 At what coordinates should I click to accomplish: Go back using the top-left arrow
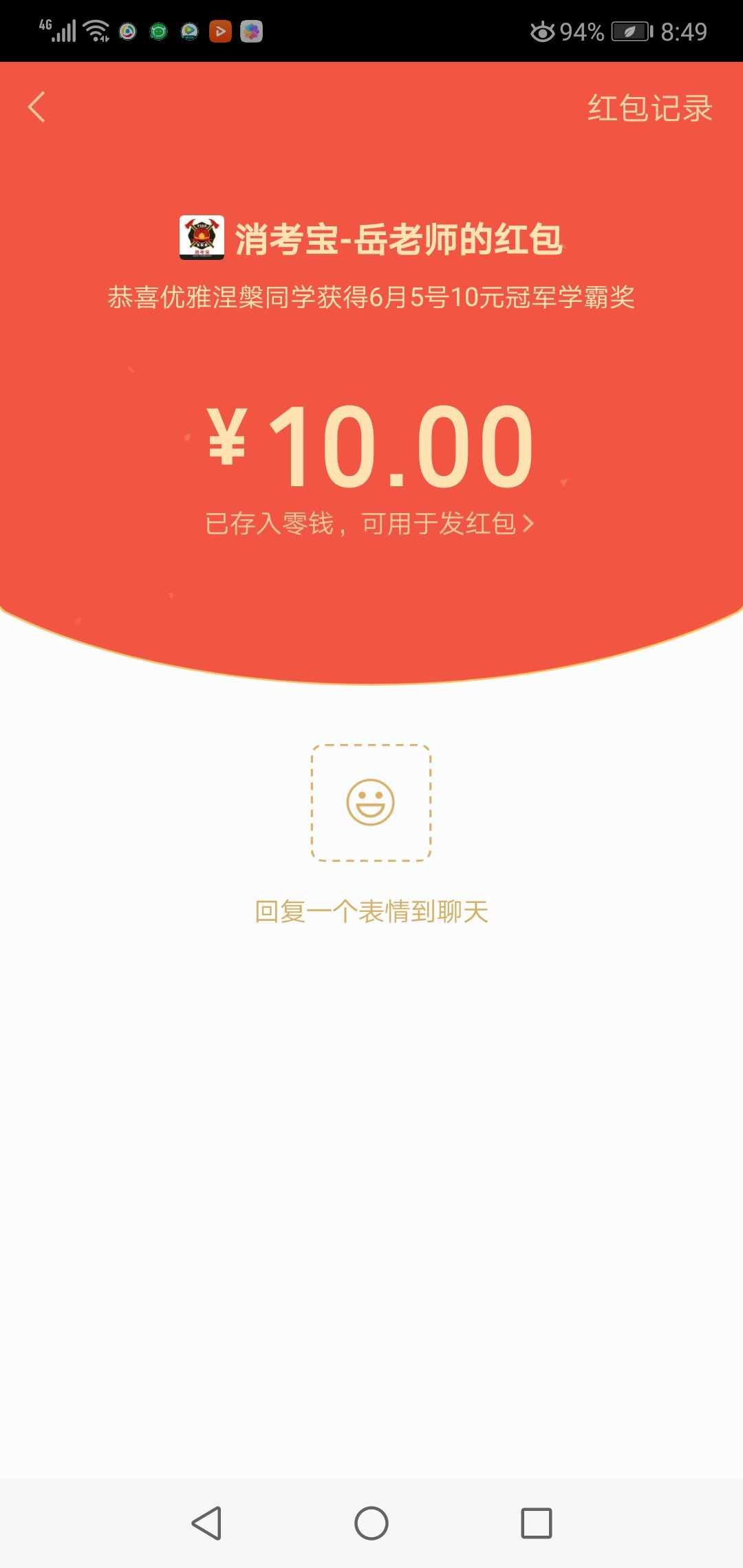click(x=37, y=107)
